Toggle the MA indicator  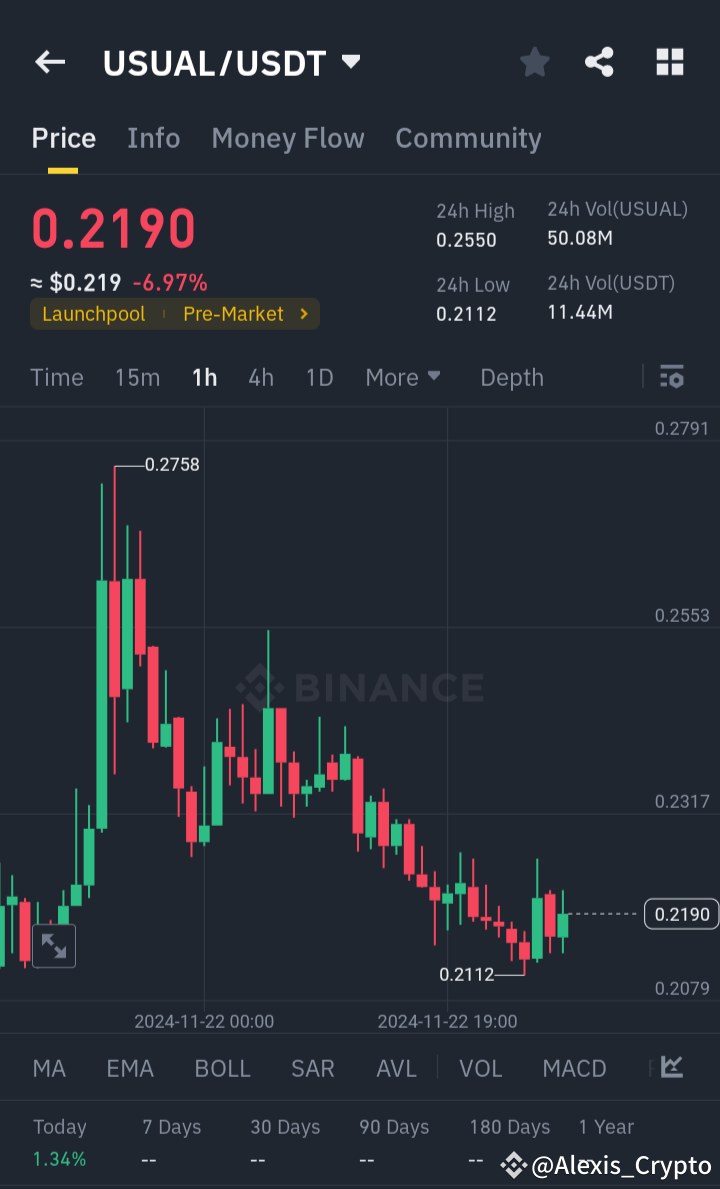coord(48,1068)
